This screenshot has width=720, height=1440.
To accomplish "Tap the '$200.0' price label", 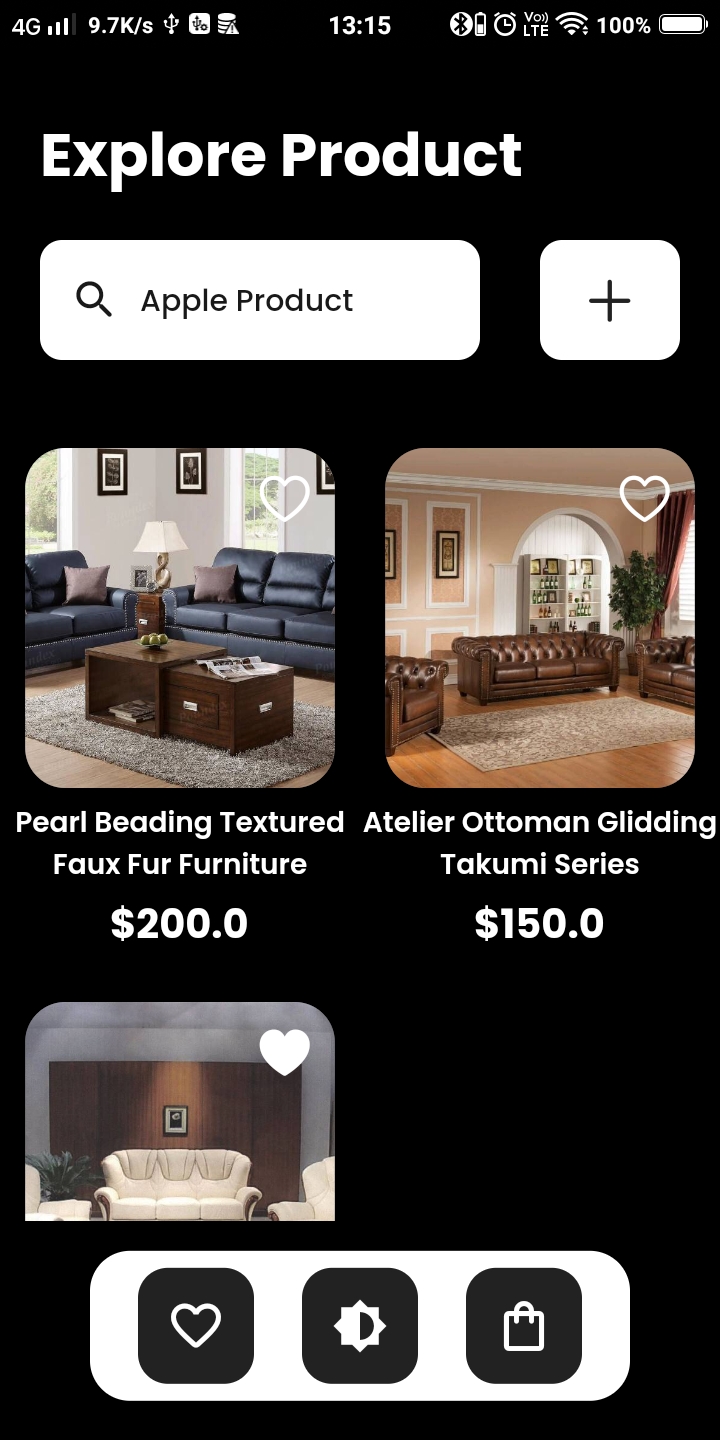I will (x=180, y=922).
